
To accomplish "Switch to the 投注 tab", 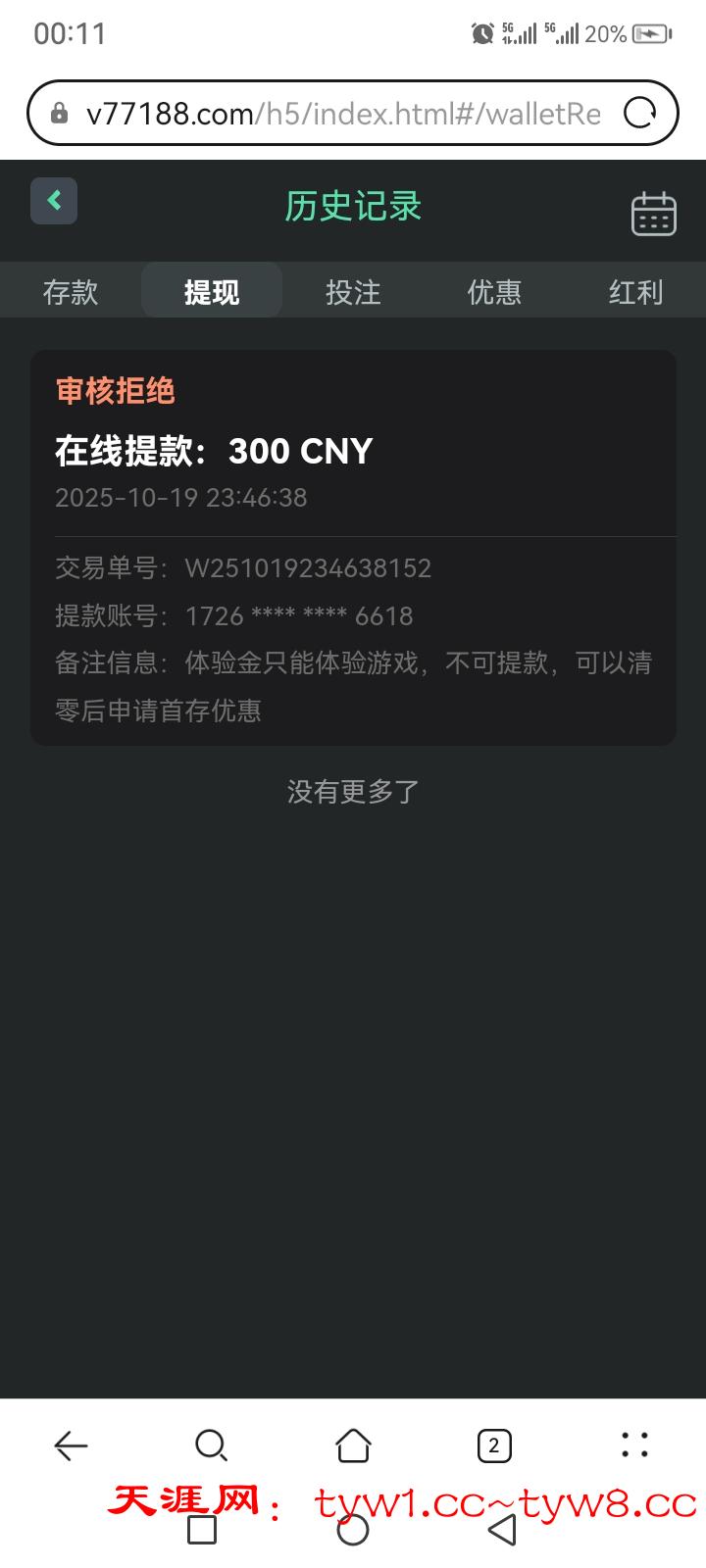I will click(353, 291).
